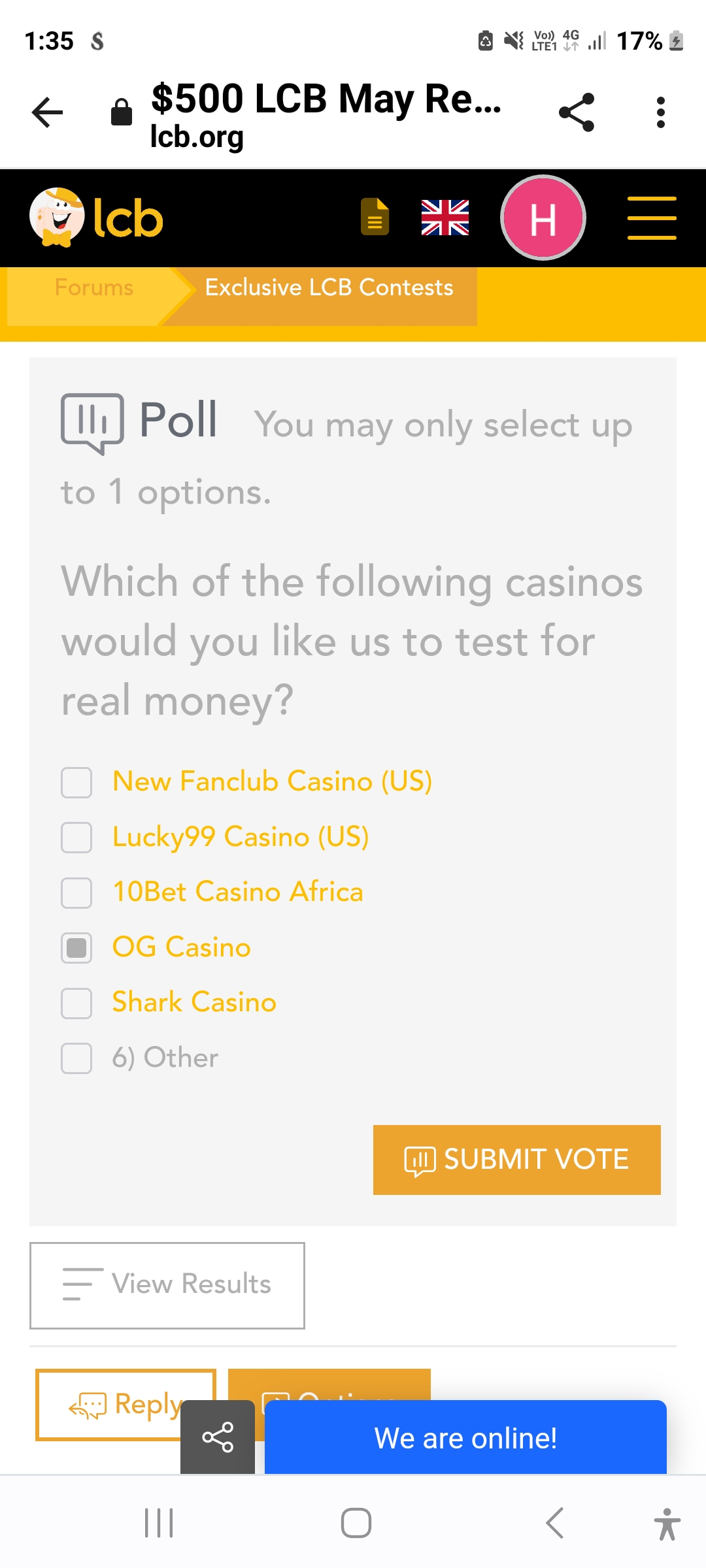Choose the 6) Other checkbox
Viewport: 706px width, 1568px height.
(76, 1058)
